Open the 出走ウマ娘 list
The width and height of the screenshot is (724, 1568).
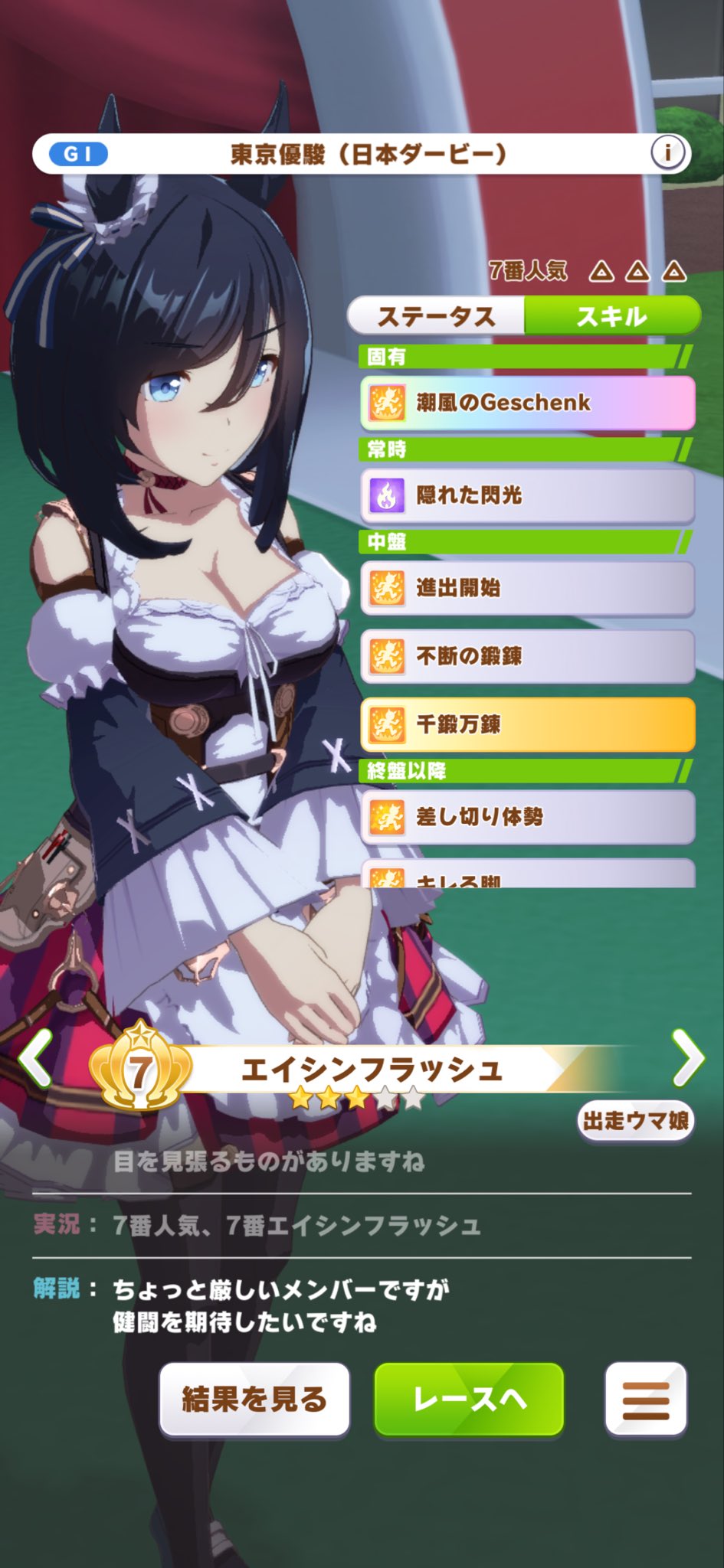pyautogui.click(x=635, y=1121)
